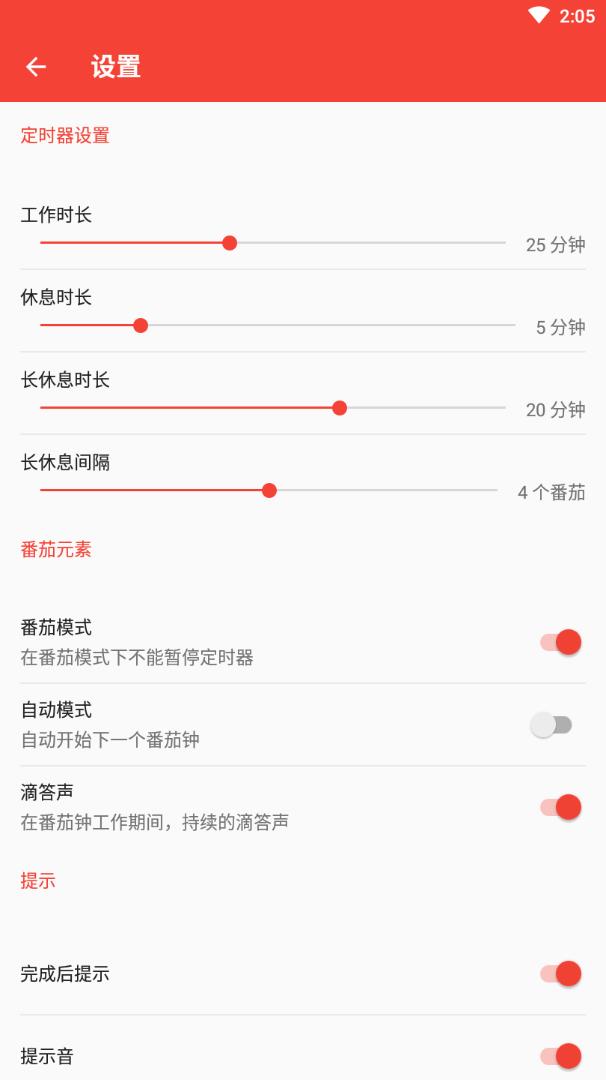Disable the 番茄模式 switch

click(x=560, y=642)
